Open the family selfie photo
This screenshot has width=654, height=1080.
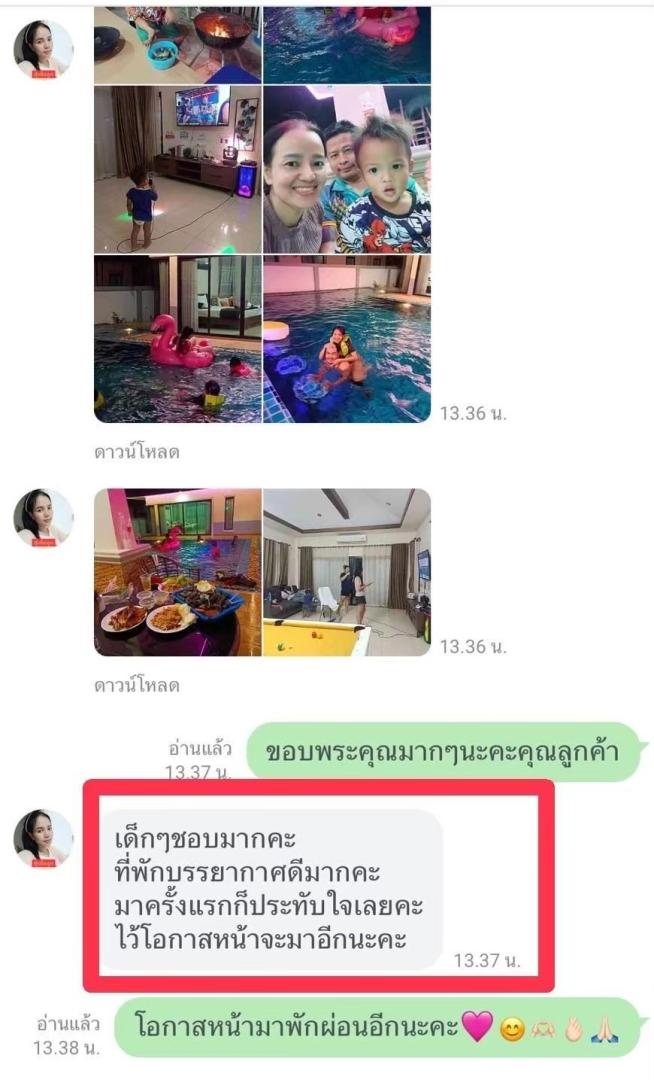coord(347,168)
